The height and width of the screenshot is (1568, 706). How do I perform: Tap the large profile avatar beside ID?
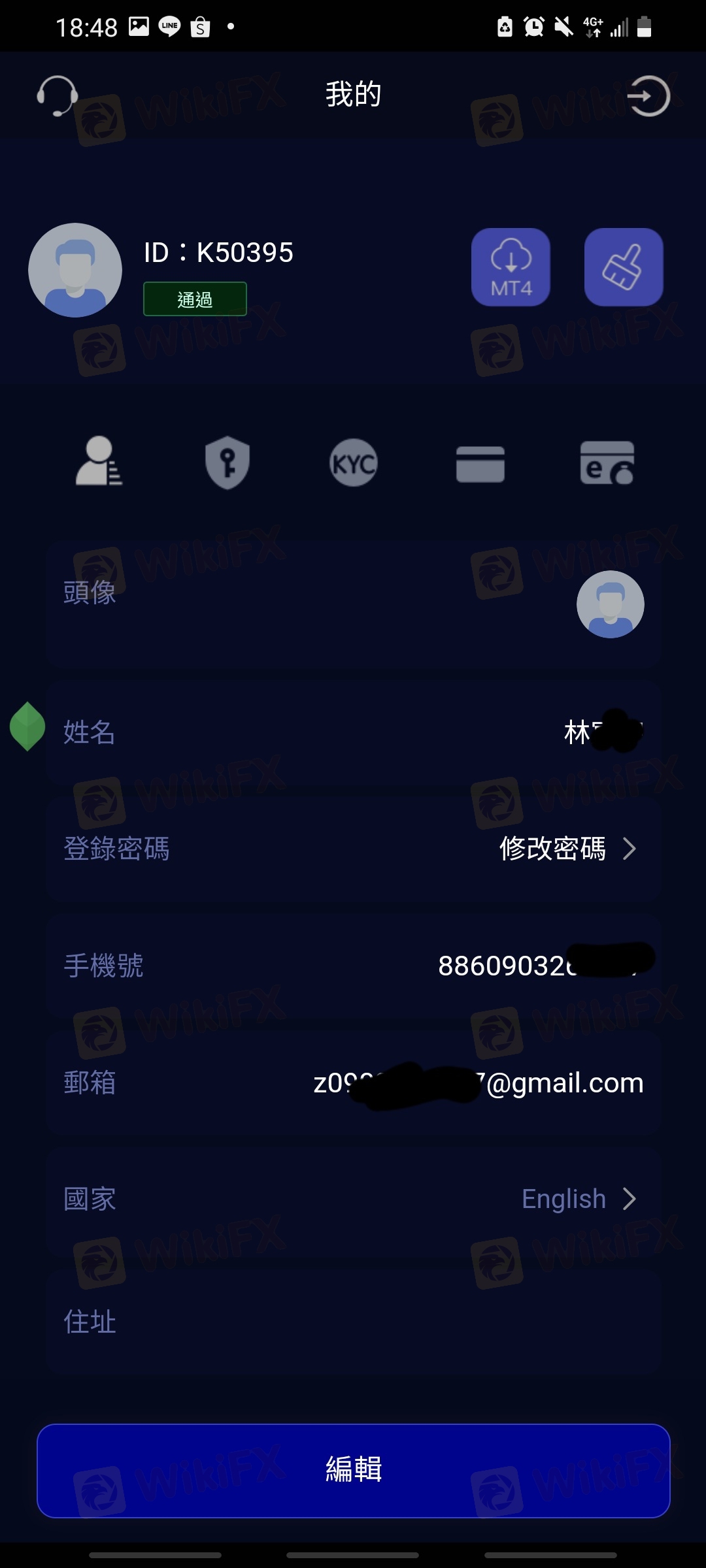click(x=75, y=270)
